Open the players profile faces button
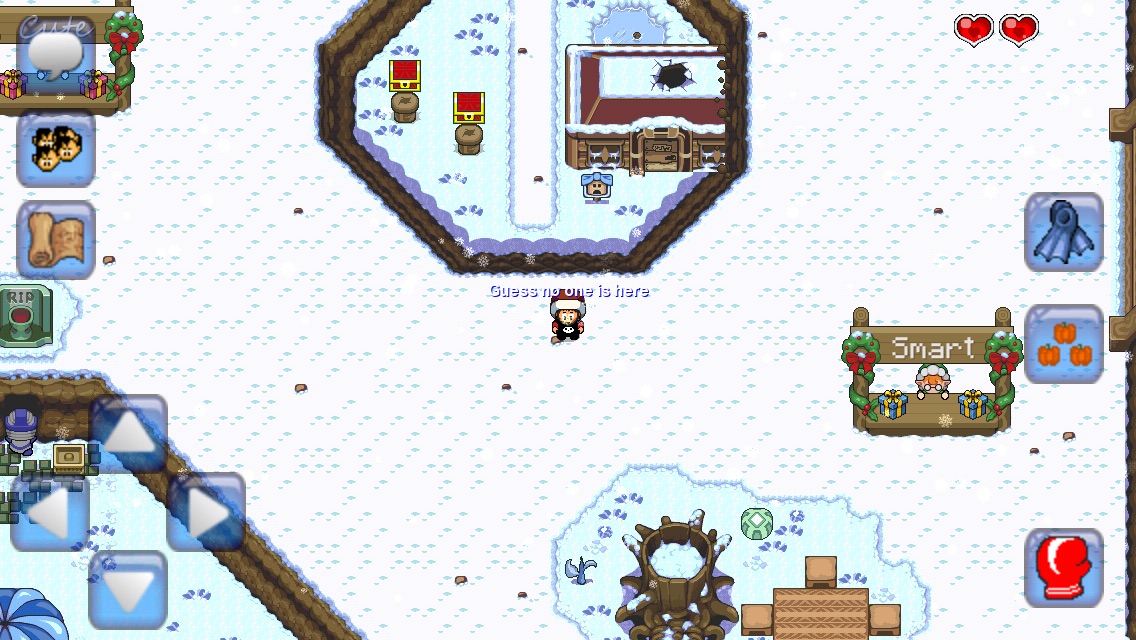Screen dimensions: 1136x640 click(x=56, y=148)
